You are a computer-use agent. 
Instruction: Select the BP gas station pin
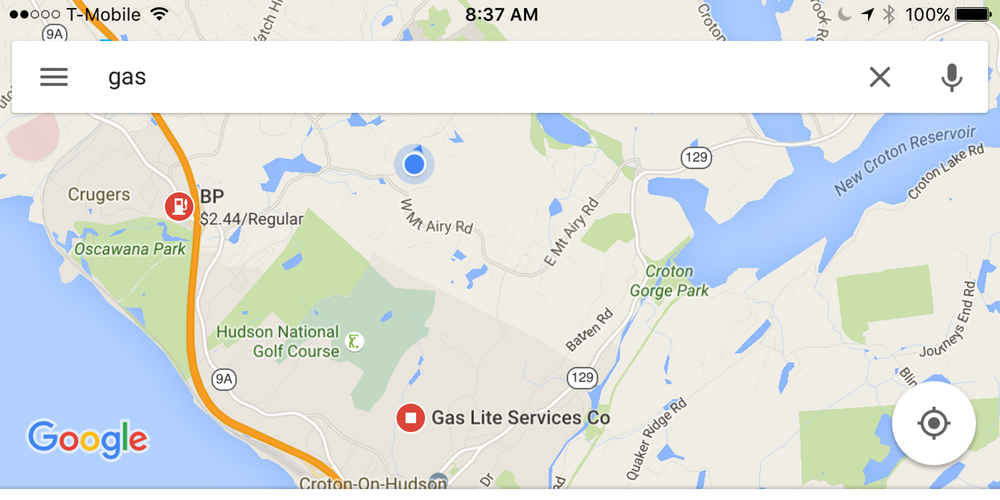click(x=179, y=206)
